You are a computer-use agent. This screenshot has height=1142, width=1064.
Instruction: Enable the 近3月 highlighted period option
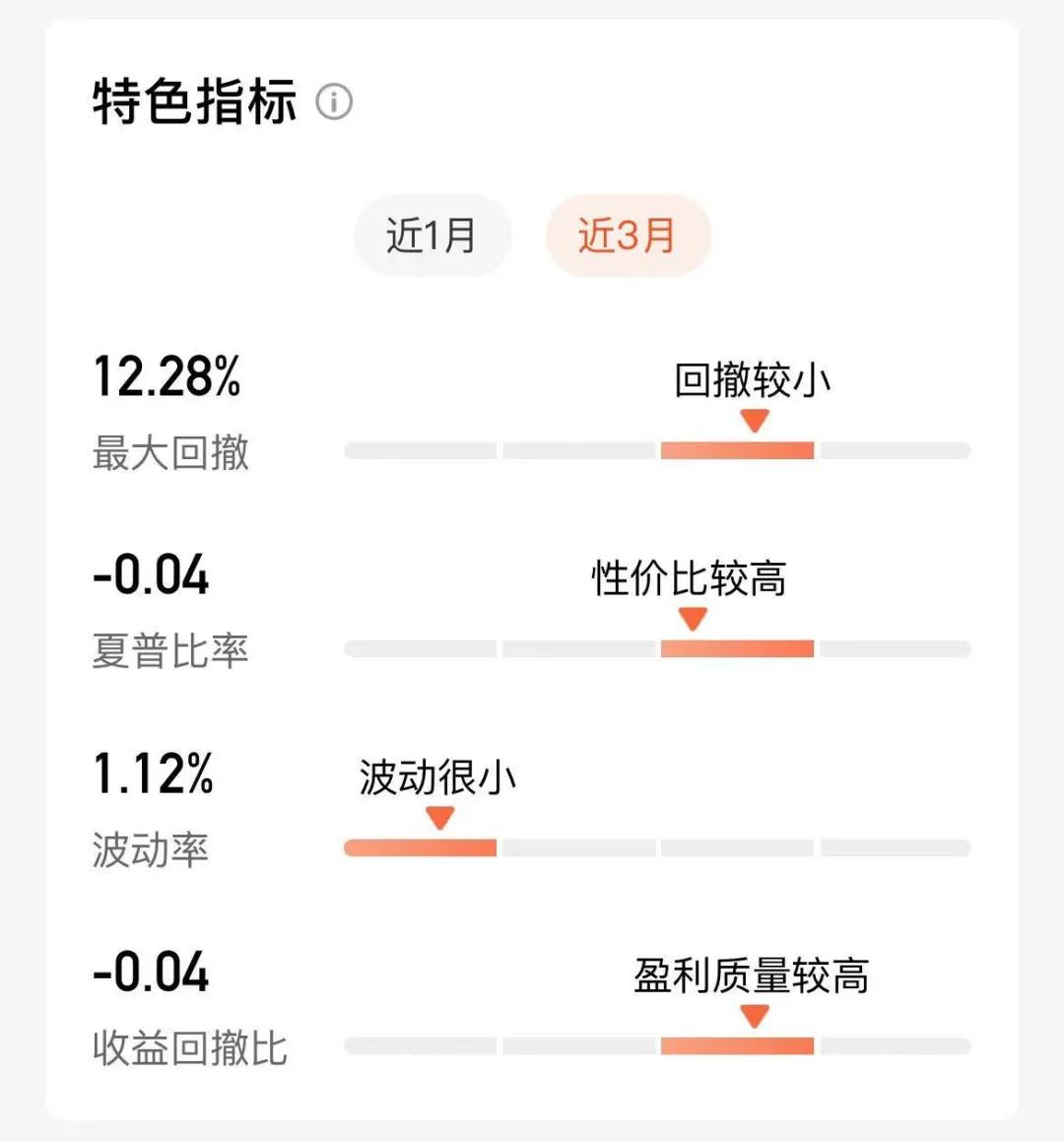point(629,235)
